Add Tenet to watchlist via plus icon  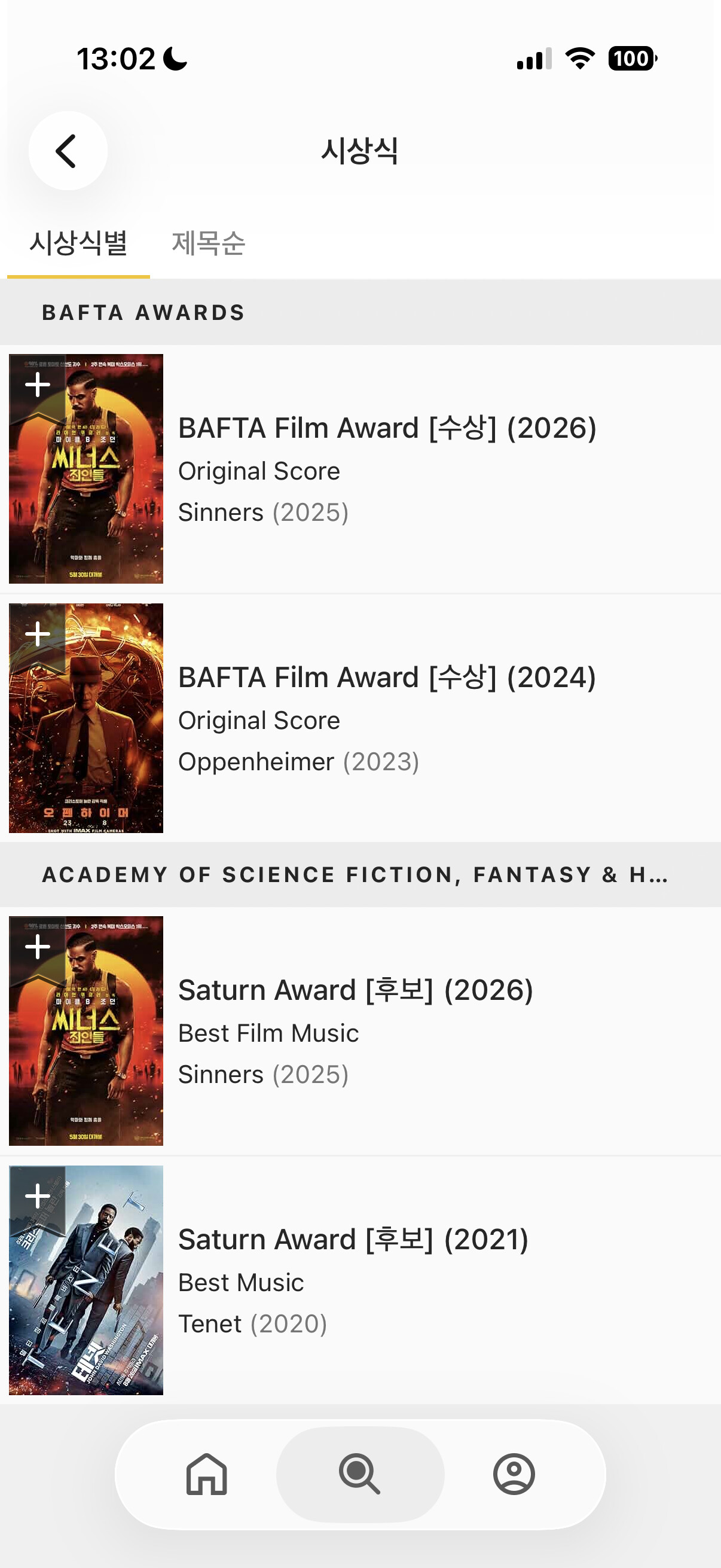pyautogui.click(x=38, y=1196)
